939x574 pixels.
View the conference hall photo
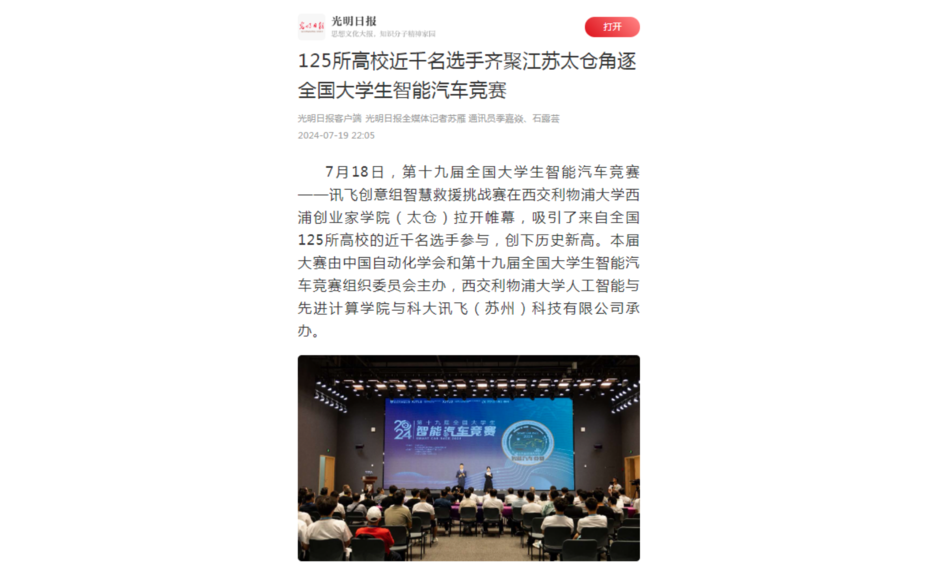(468, 457)
